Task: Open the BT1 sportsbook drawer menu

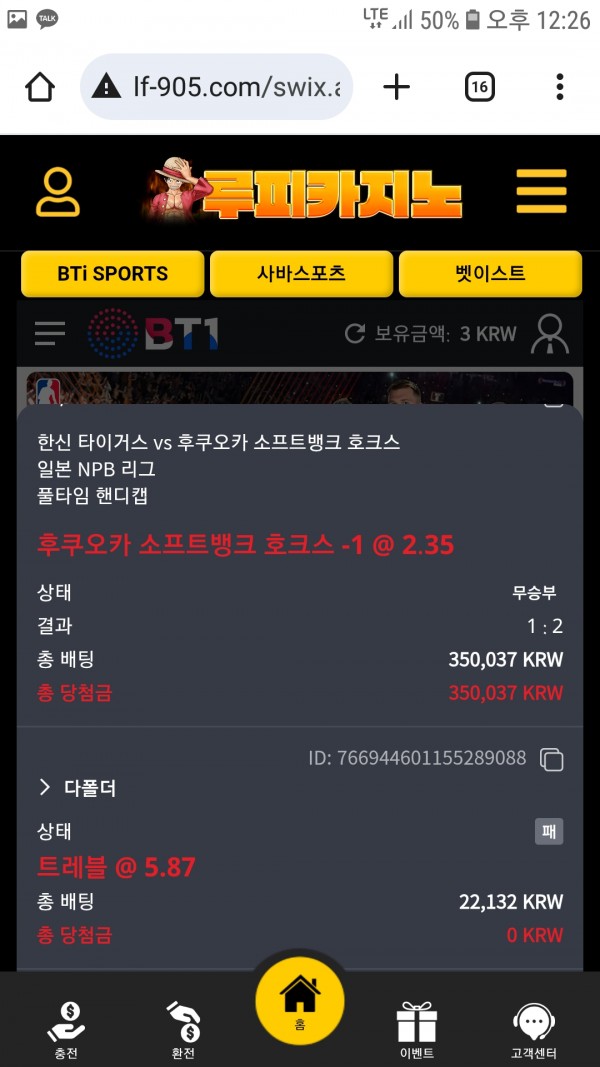Action: (50, 333)
